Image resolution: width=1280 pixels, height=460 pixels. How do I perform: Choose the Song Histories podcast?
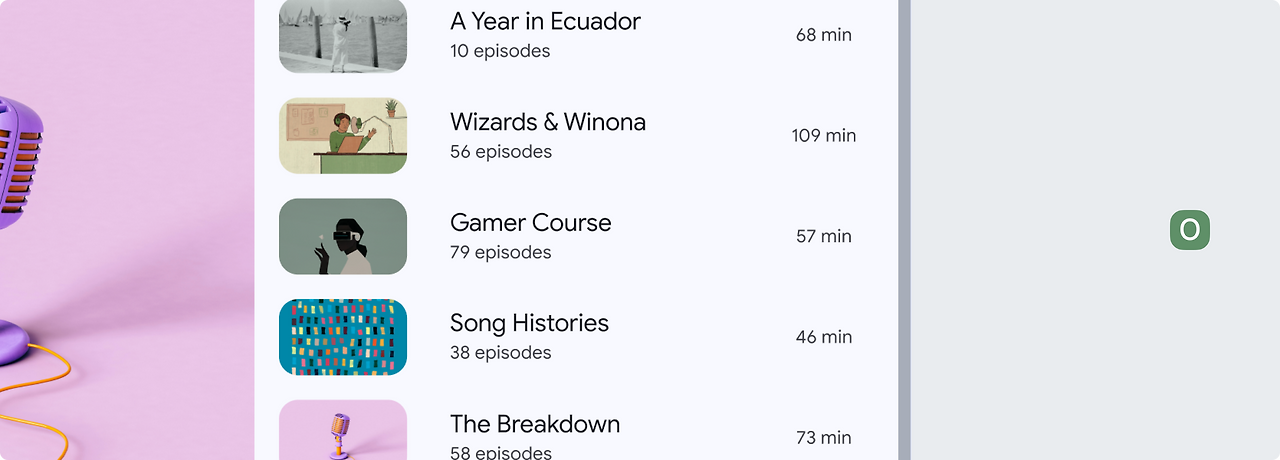click(x=529, y=337)
